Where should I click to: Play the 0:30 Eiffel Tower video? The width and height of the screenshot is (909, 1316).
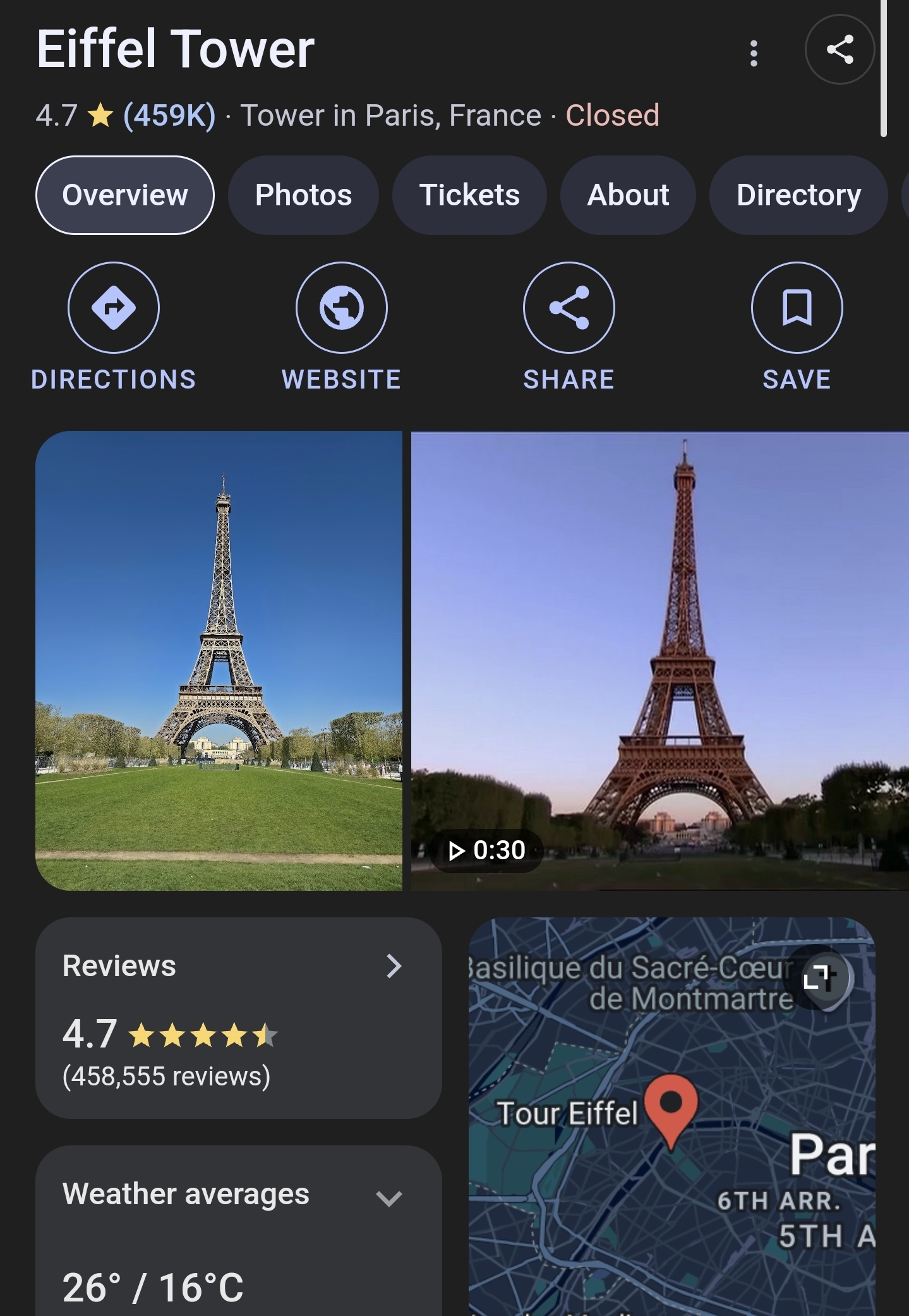pyautogui.click(x=659, y=660)
